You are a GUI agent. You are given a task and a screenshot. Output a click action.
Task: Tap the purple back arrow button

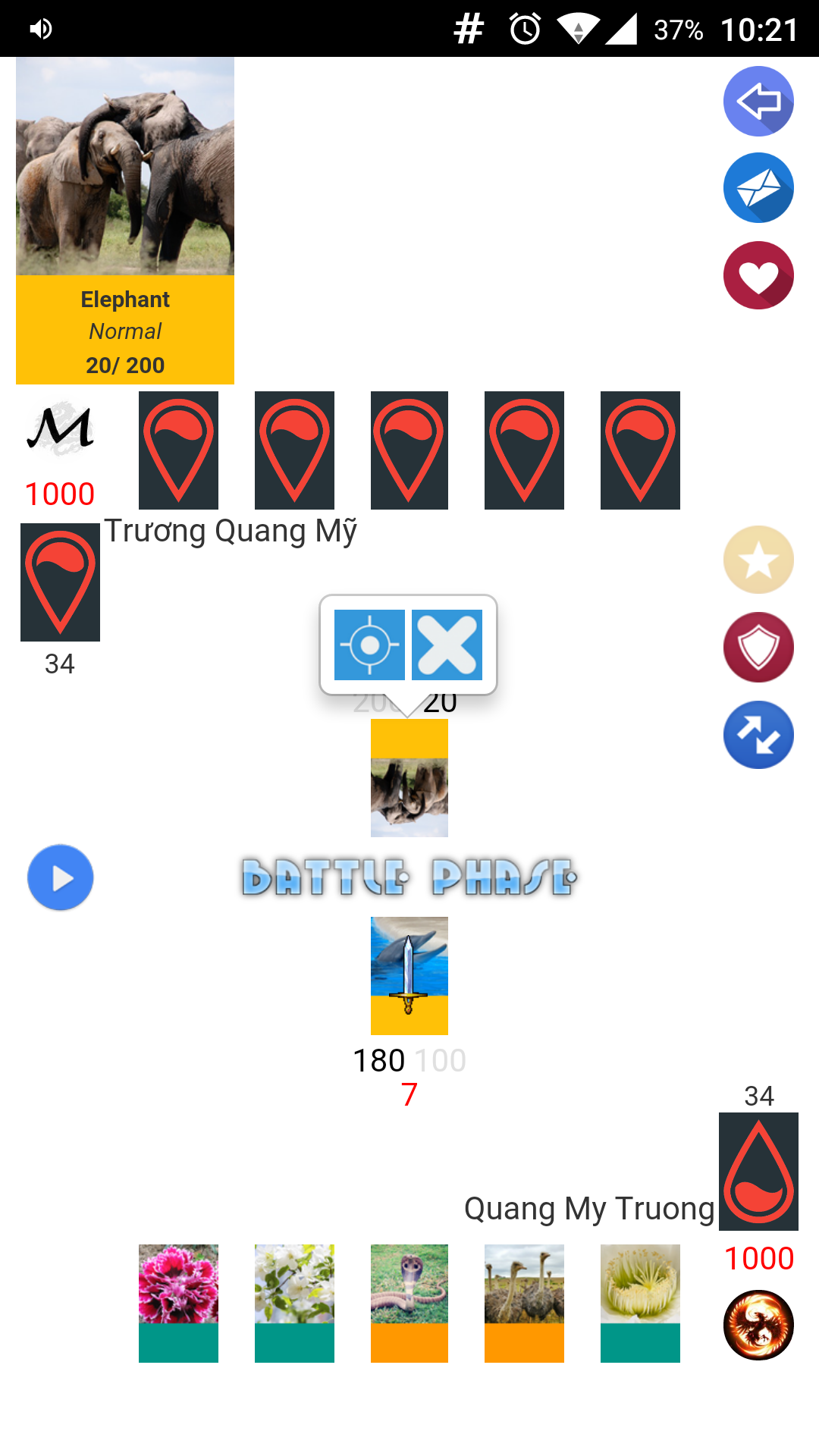coord(758,102)
